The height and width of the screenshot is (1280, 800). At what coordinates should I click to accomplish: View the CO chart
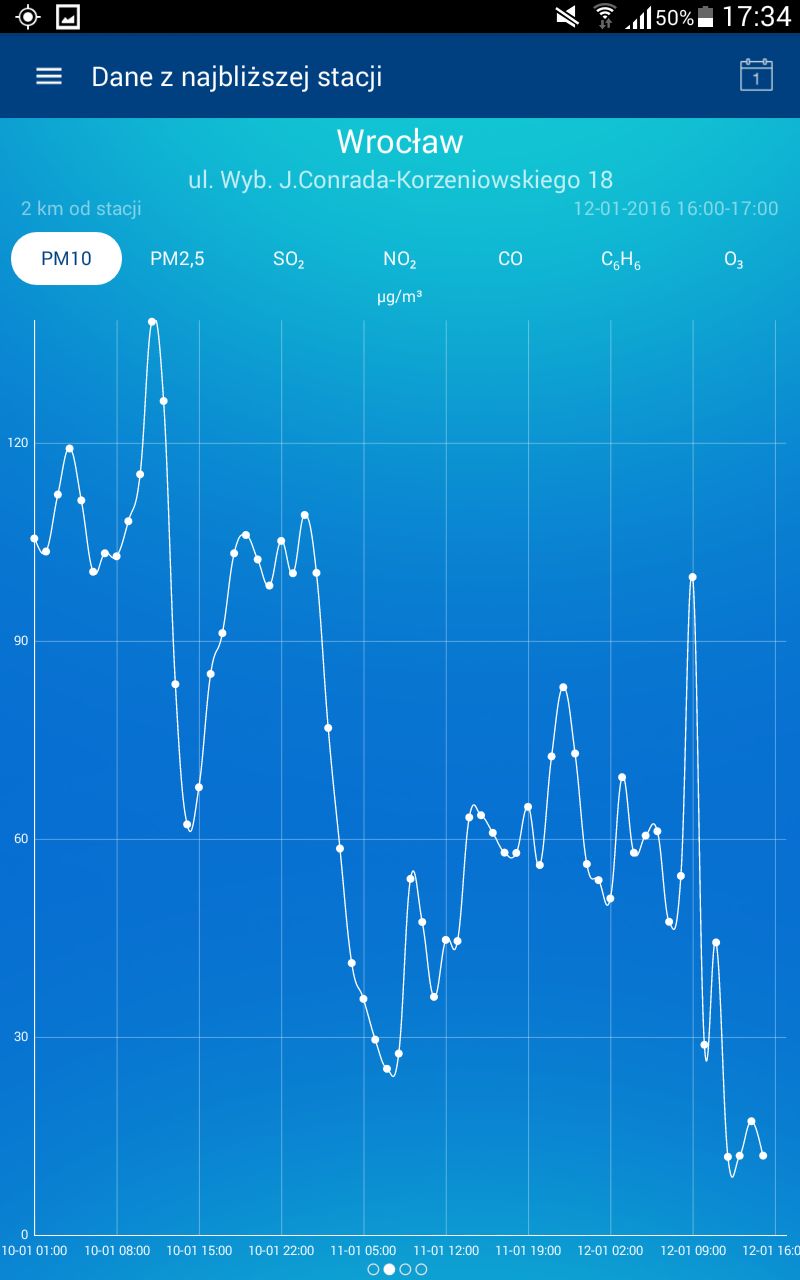[510, 259]
